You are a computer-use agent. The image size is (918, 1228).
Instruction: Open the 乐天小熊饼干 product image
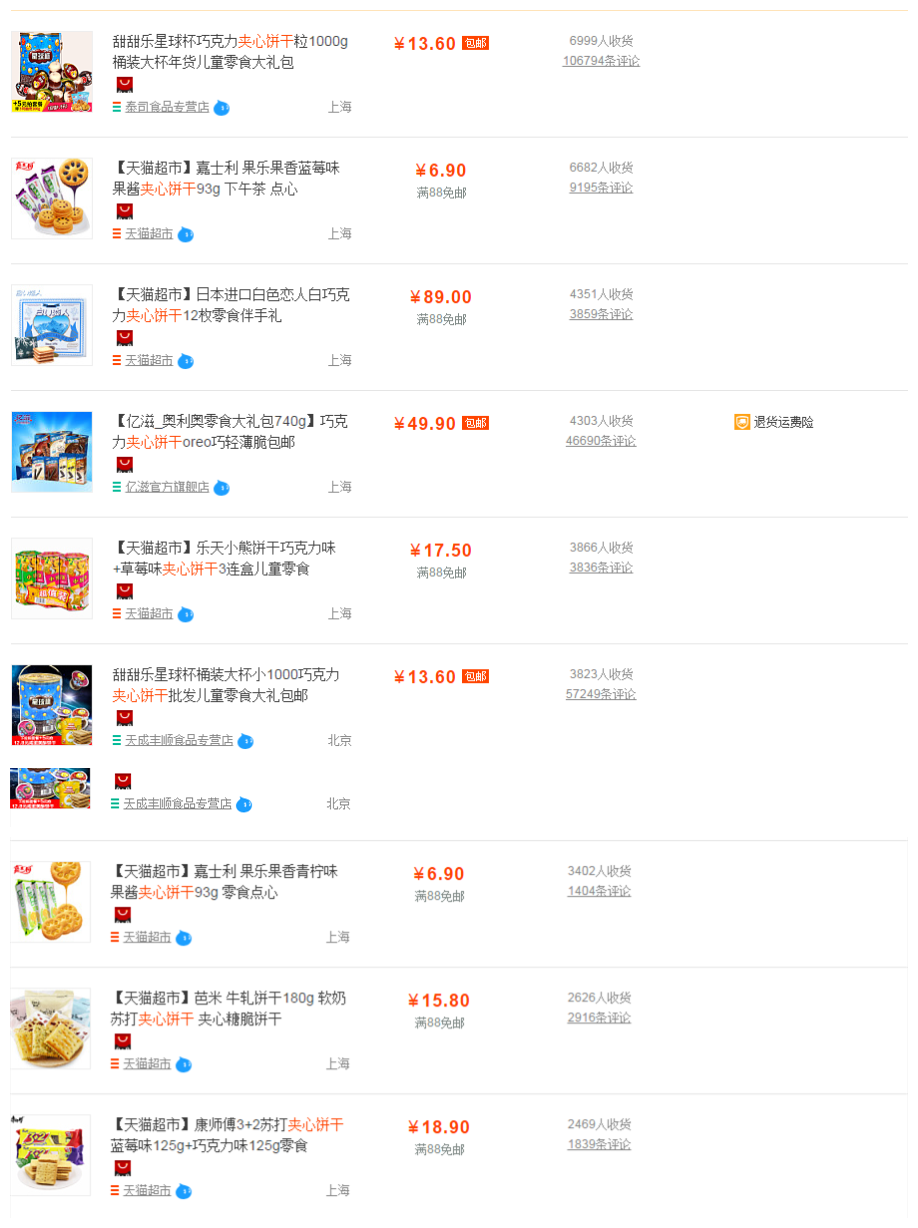click(52, 578)
